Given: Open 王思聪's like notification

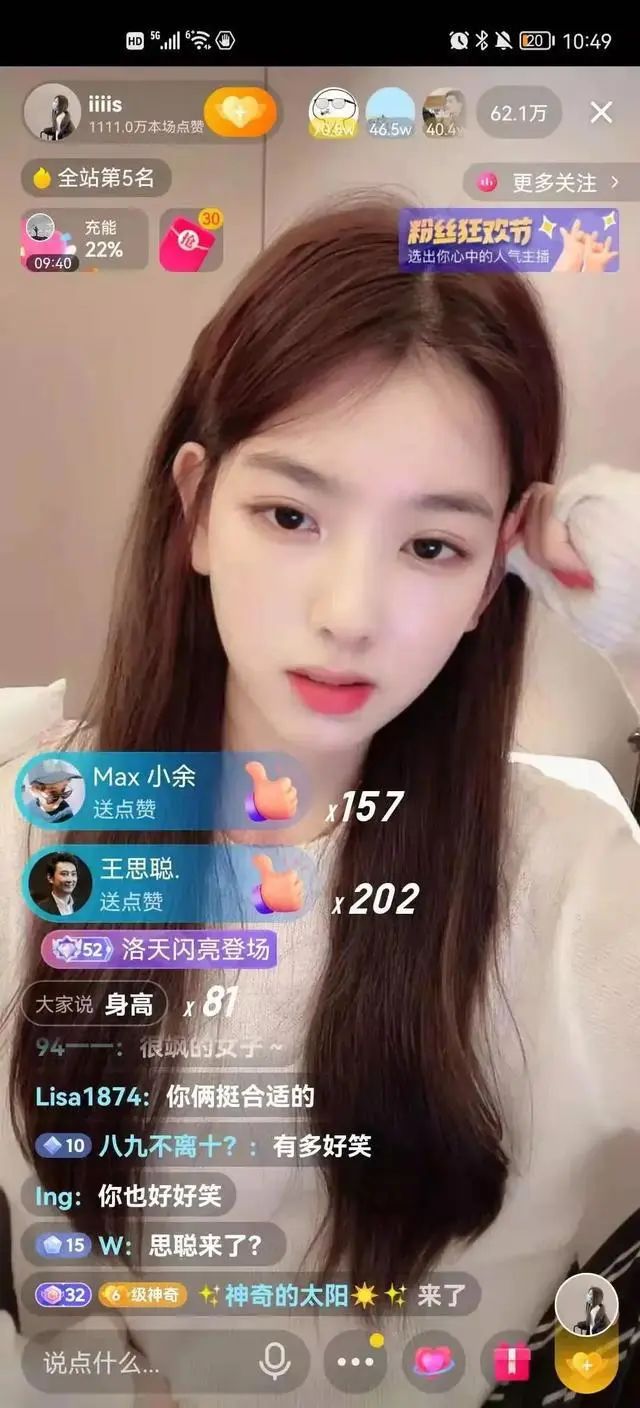Looking at the screenshot, I should (160, 884).
